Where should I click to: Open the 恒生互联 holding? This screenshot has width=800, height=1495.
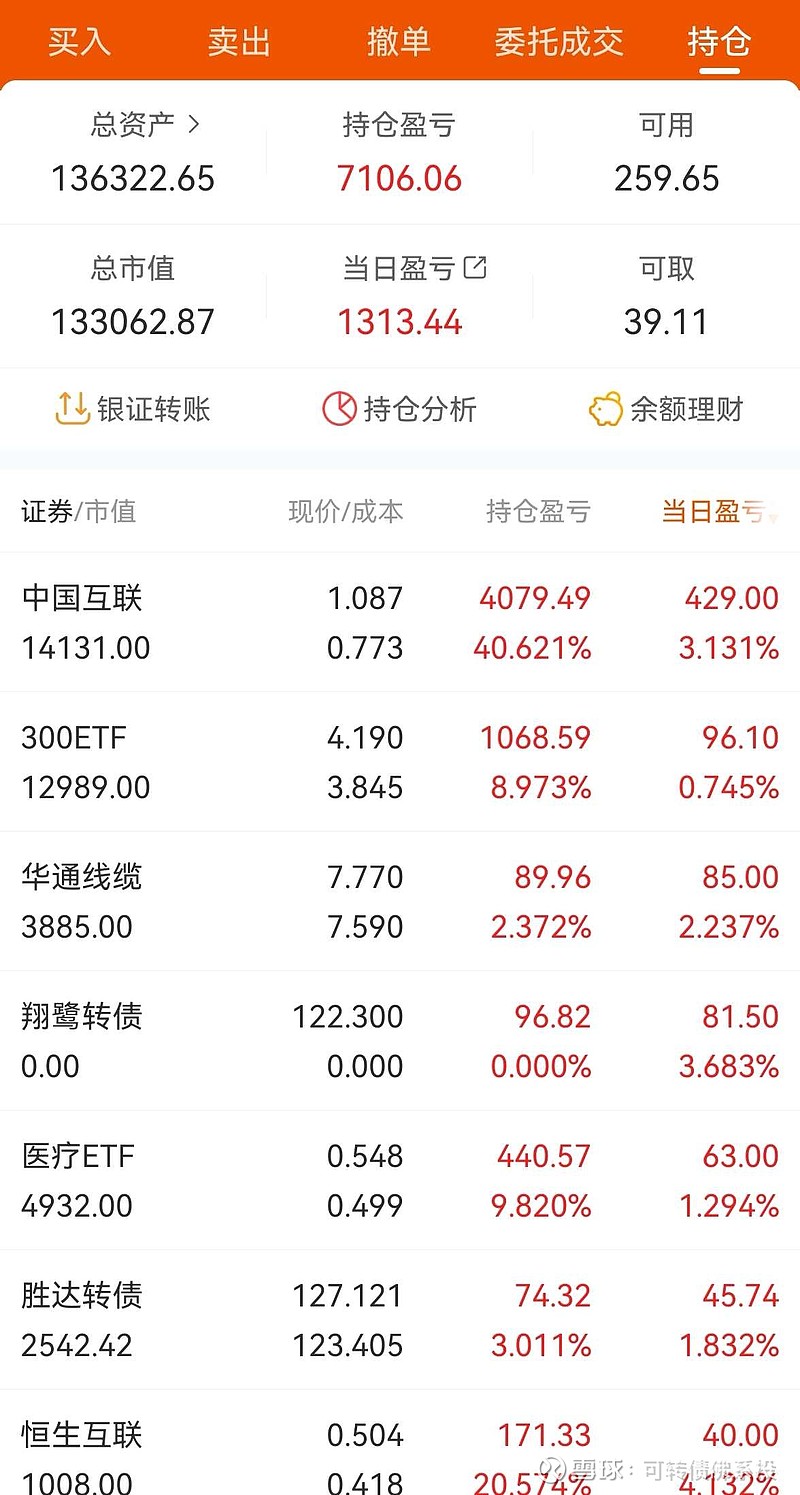400,1443
